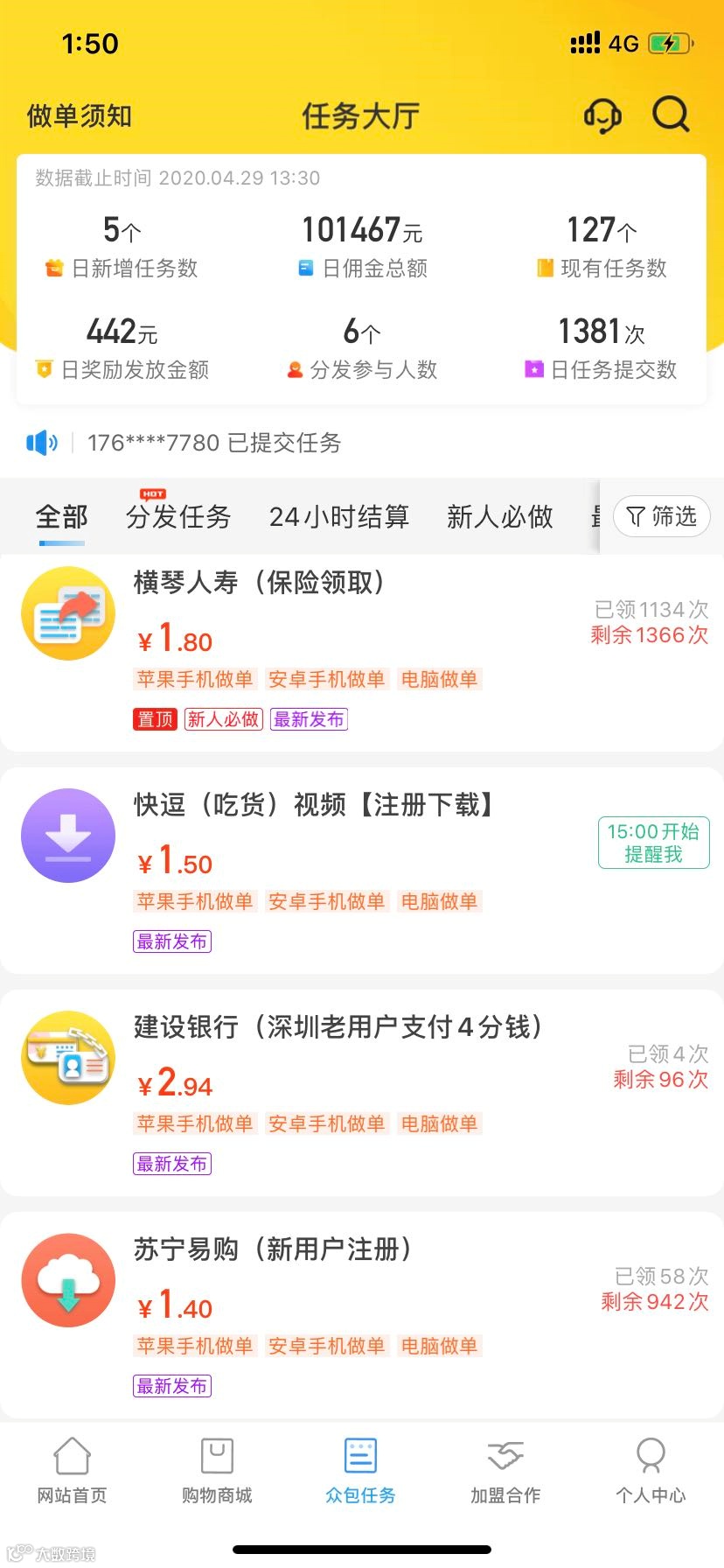Open the 购物商城 tab
Image resolution: width=724 pixels, height=1568 pixels.
pyautogui.click(x=216, y=1470)
